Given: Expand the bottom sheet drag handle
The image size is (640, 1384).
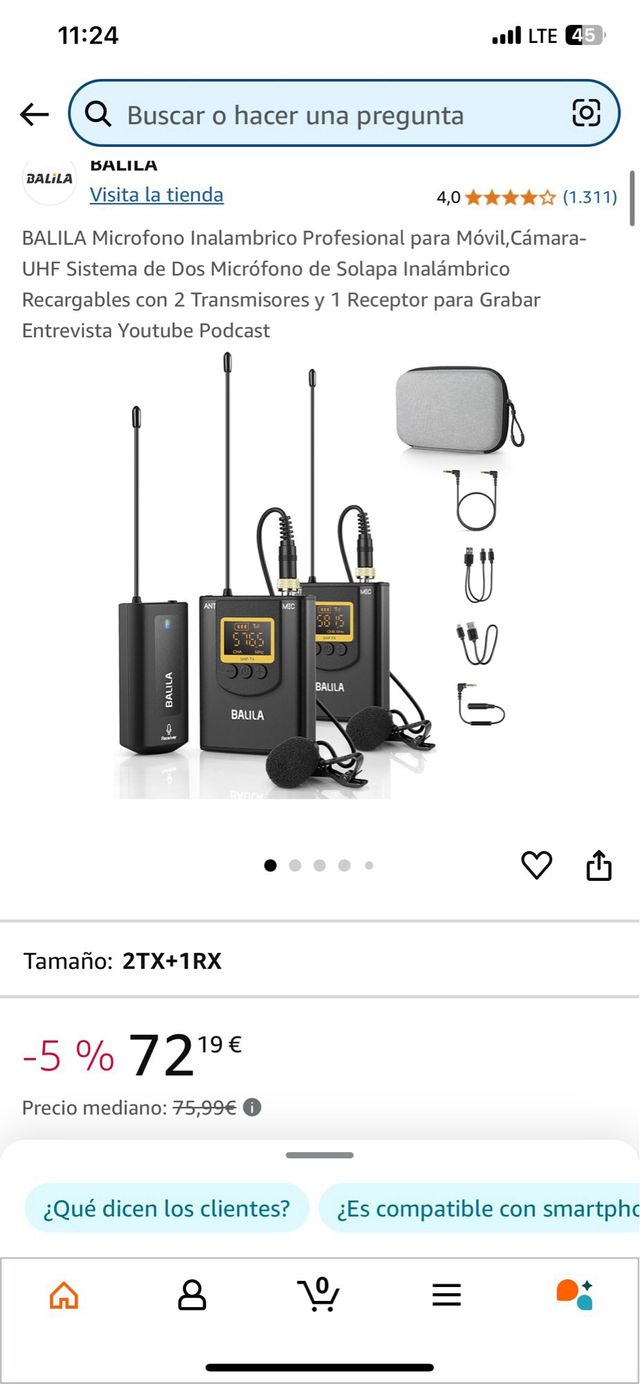Looking at the screenshot, I should tap(320, 1155).
